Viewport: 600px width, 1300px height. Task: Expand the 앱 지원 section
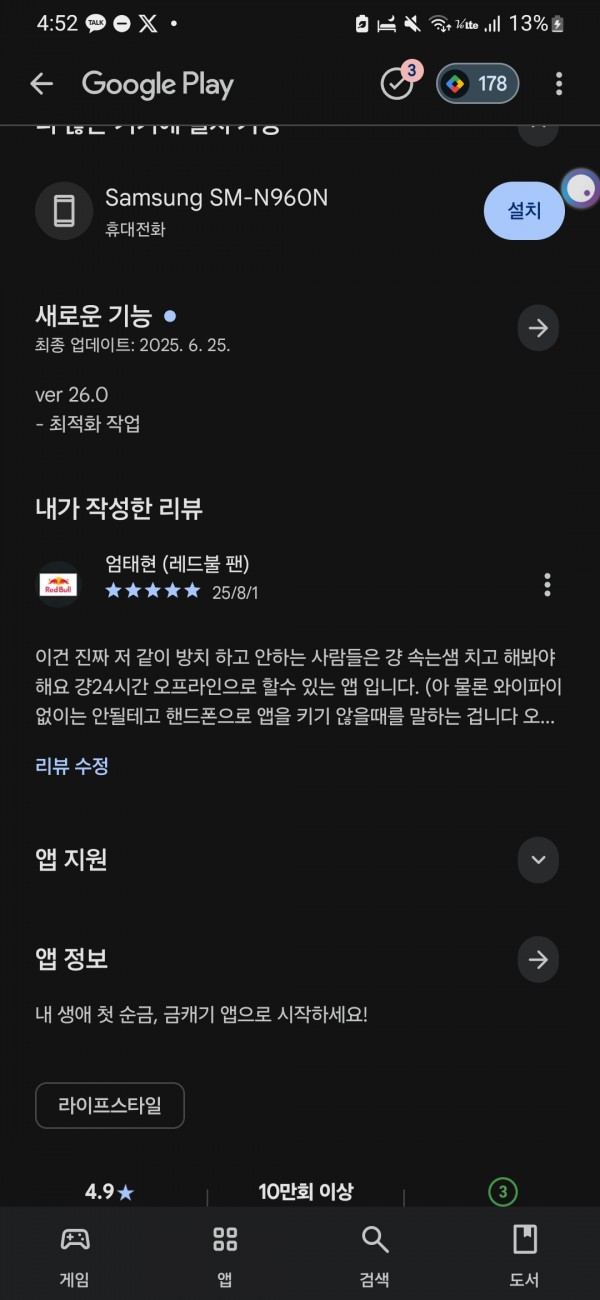pyautogui.click(x=538, y=860)
